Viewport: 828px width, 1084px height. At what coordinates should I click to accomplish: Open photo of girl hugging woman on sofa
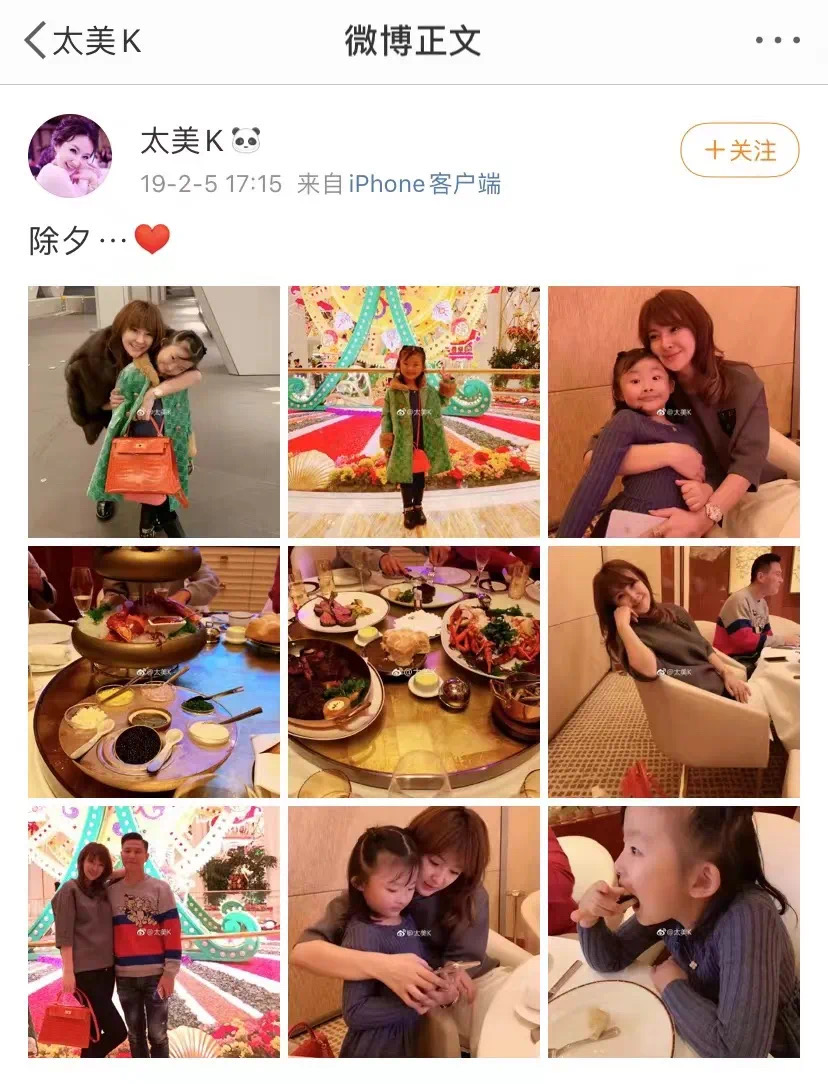[673, 412]
